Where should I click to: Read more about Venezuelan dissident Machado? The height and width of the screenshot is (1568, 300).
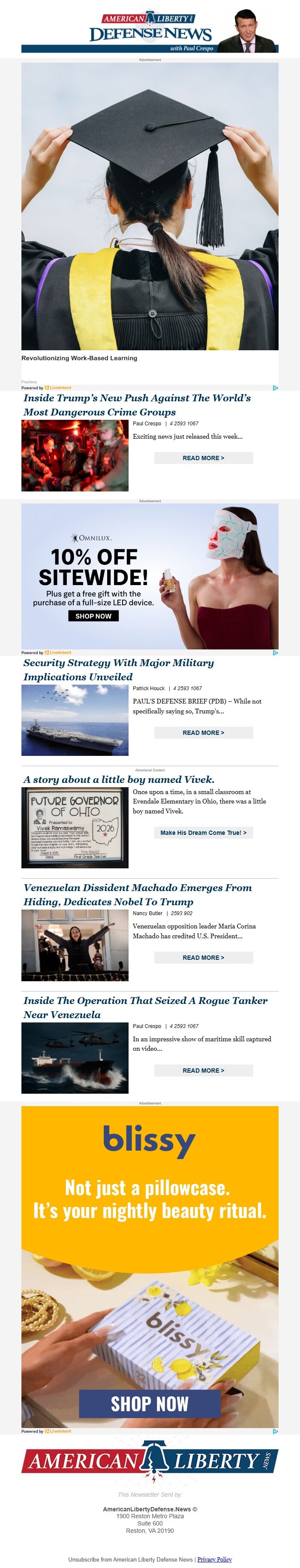coord(203,957)
